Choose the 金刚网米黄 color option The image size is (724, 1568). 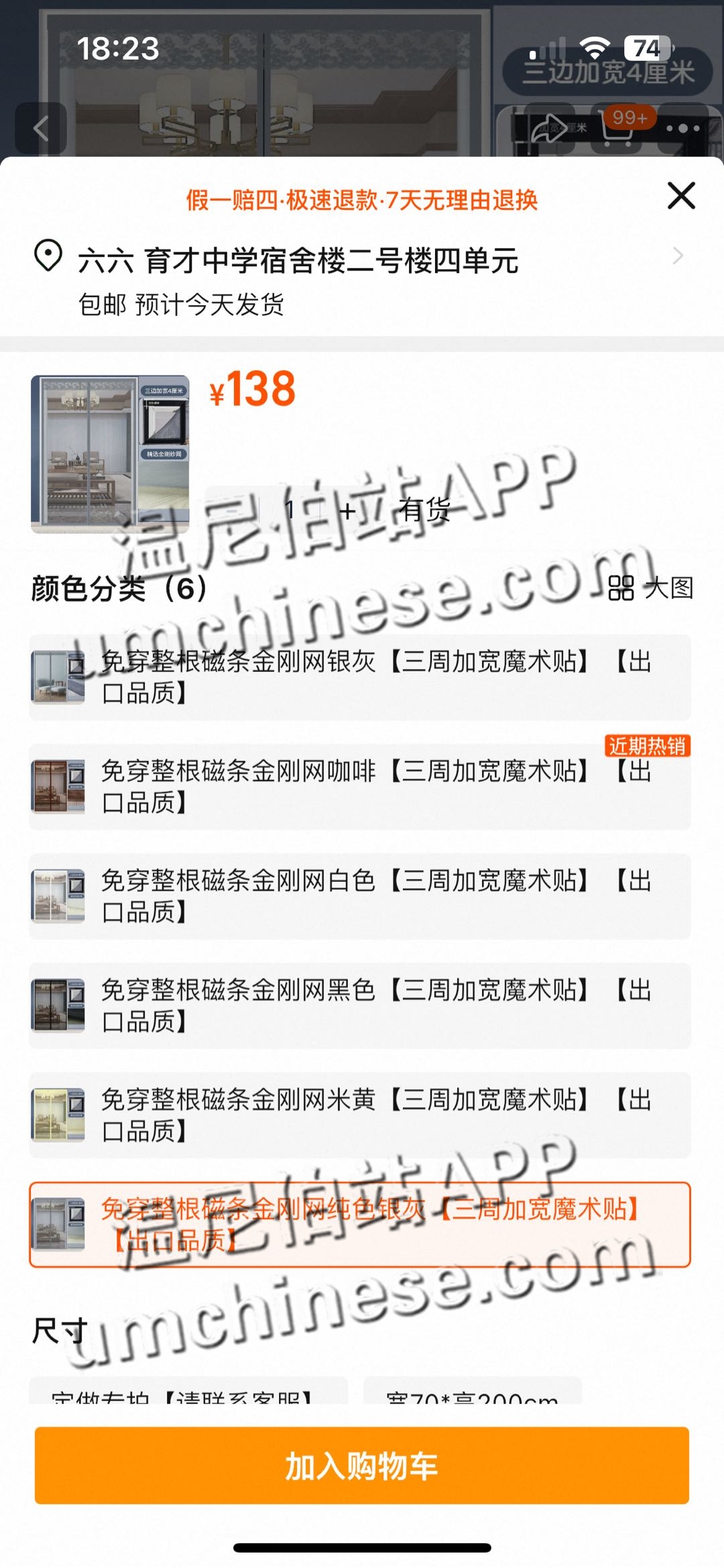[x=359, y=1115]
